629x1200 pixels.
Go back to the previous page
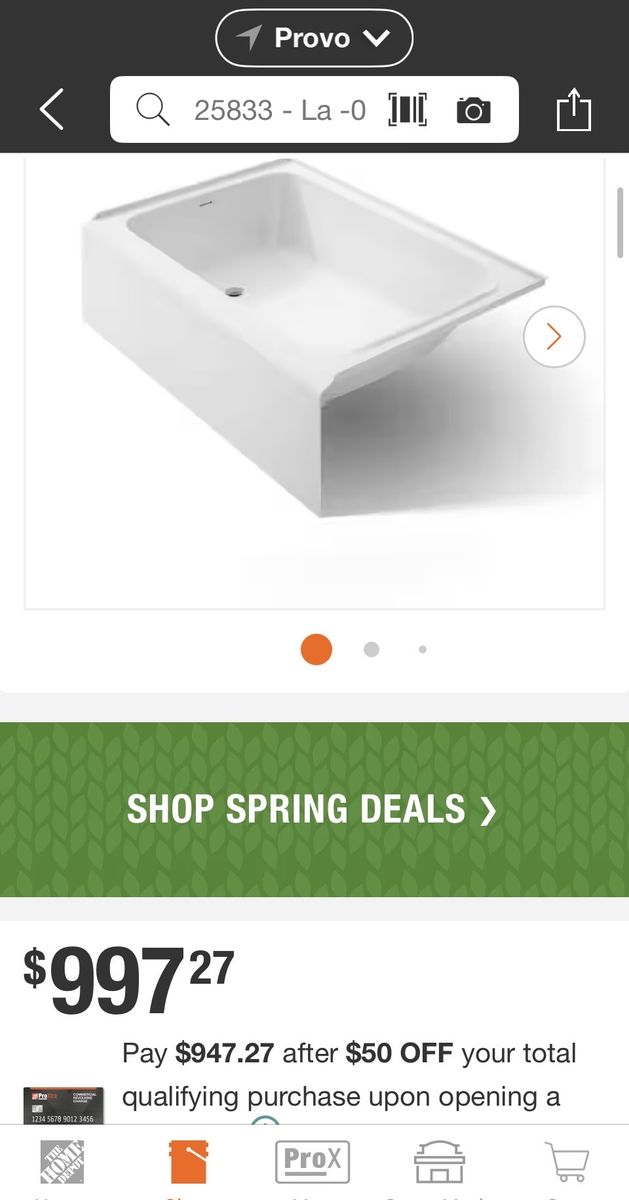click(x=52, y=109)
